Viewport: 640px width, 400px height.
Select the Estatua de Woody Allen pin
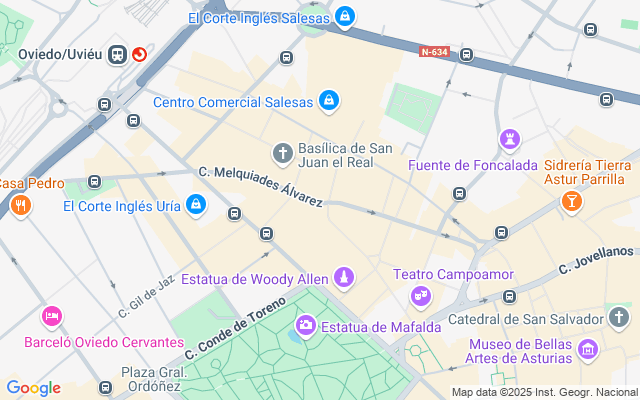344,277
